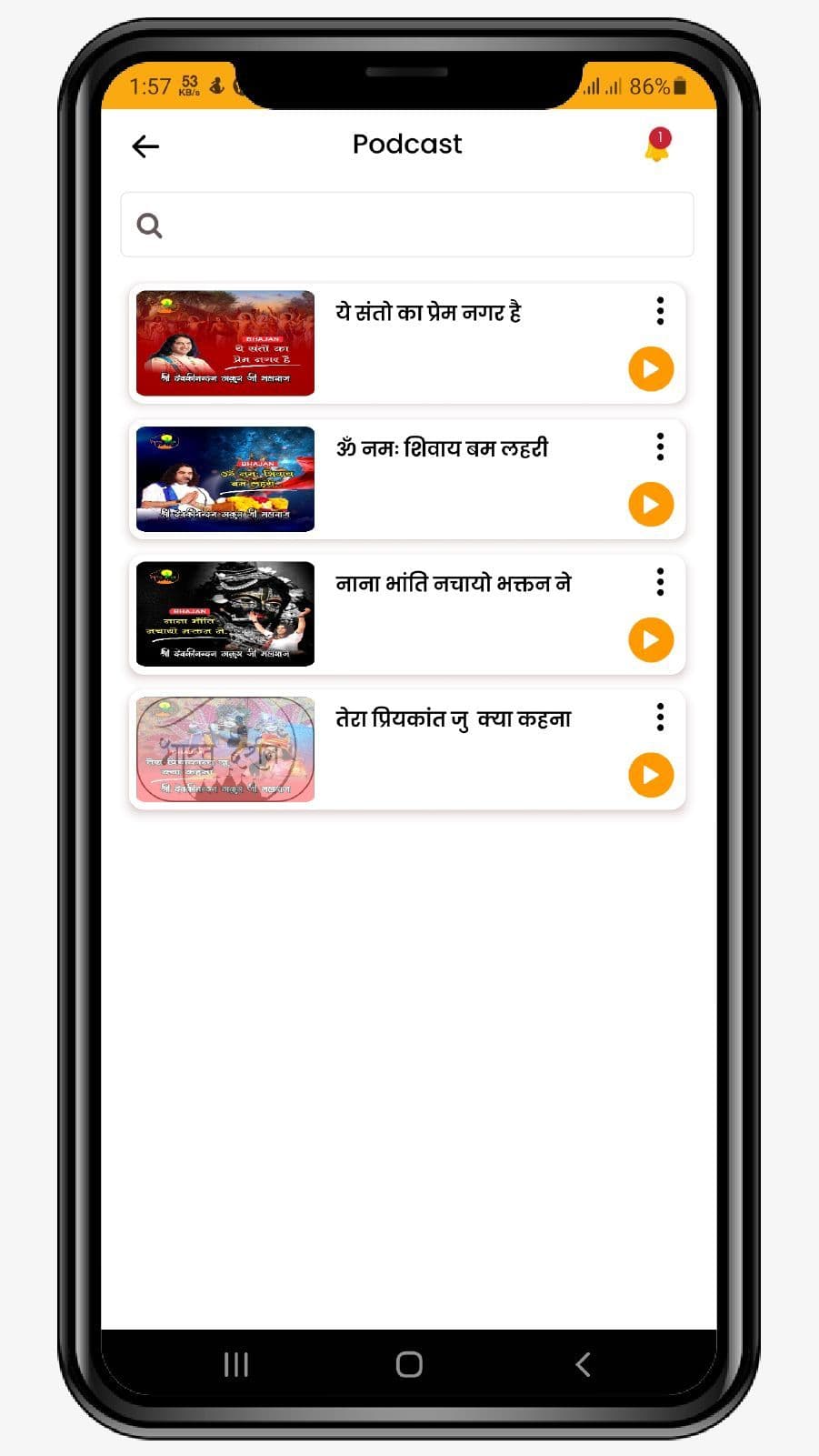Viewport: 819px width, 1456px height.
Task: Play नाना भांति नचायो भक्तन ने
Action: (x=651, y=640)
